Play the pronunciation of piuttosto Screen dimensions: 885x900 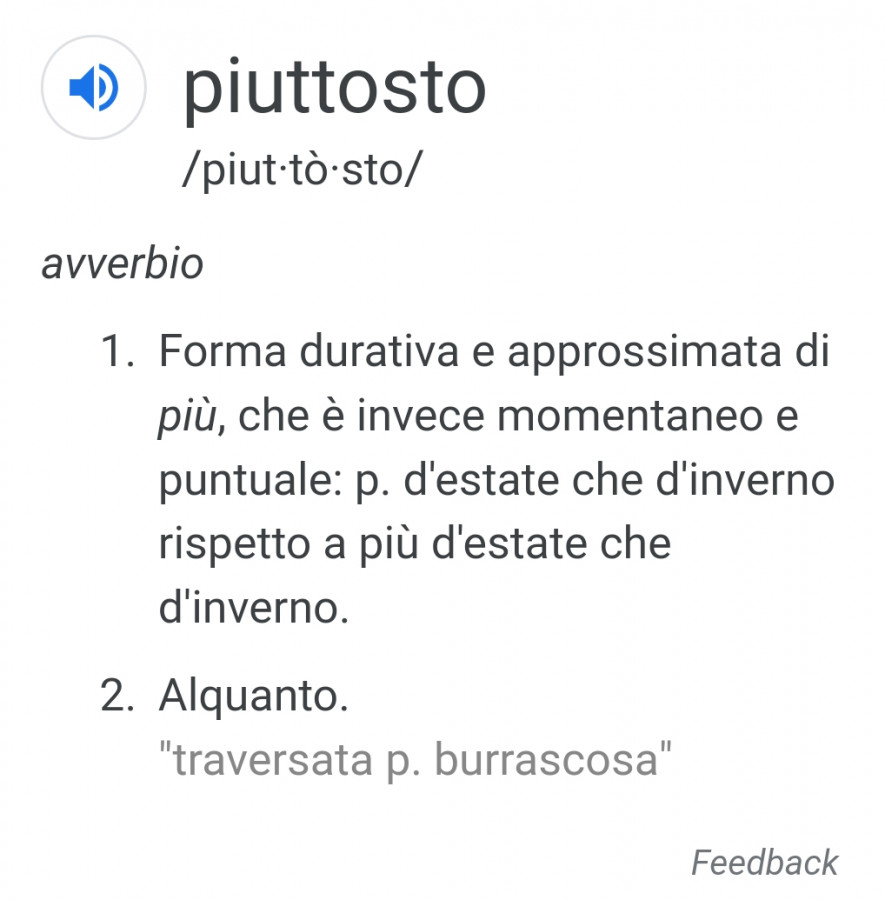(x=93, y=88)
